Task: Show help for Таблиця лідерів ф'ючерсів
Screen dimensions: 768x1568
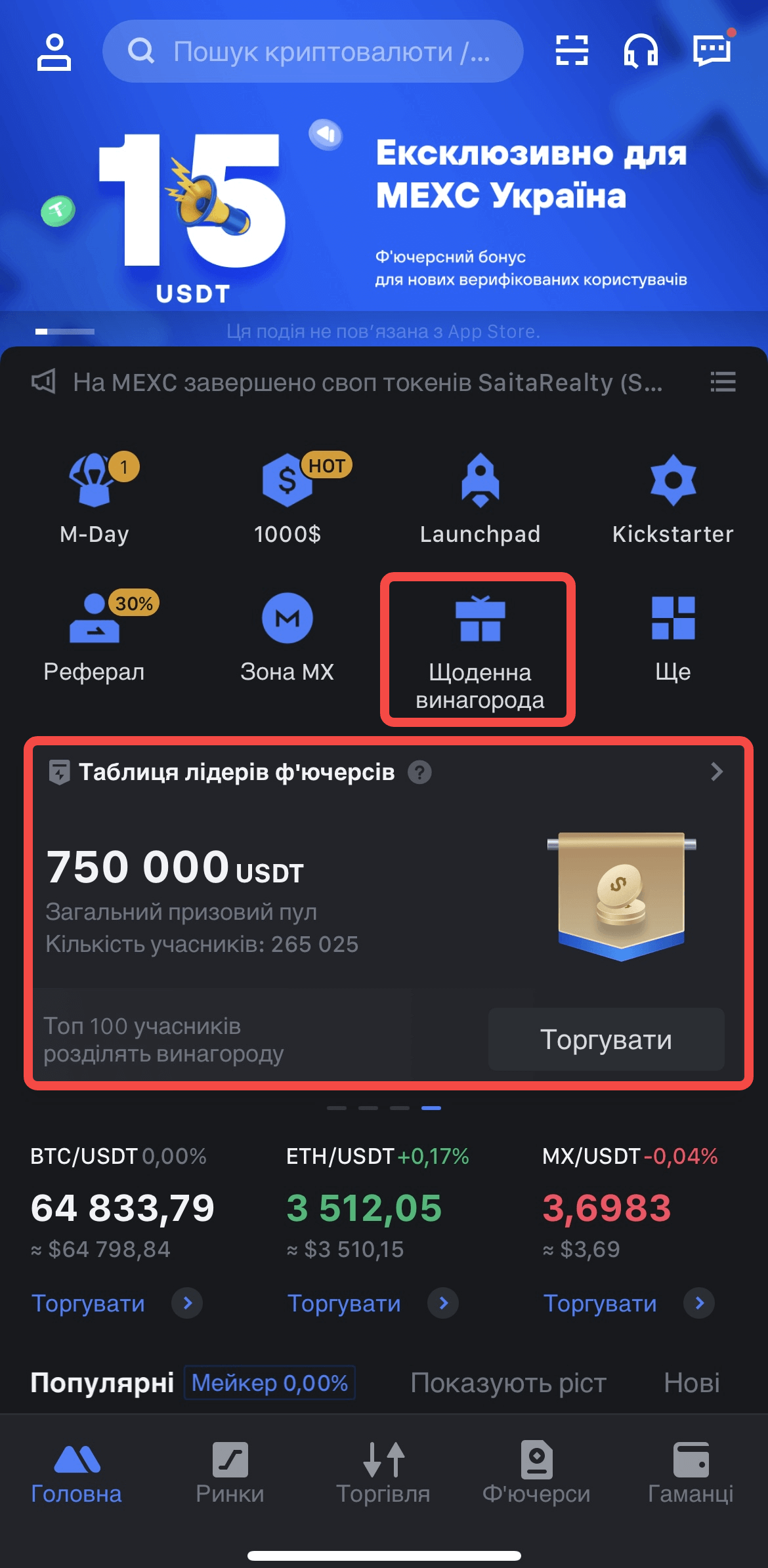Action: point(419,772)
